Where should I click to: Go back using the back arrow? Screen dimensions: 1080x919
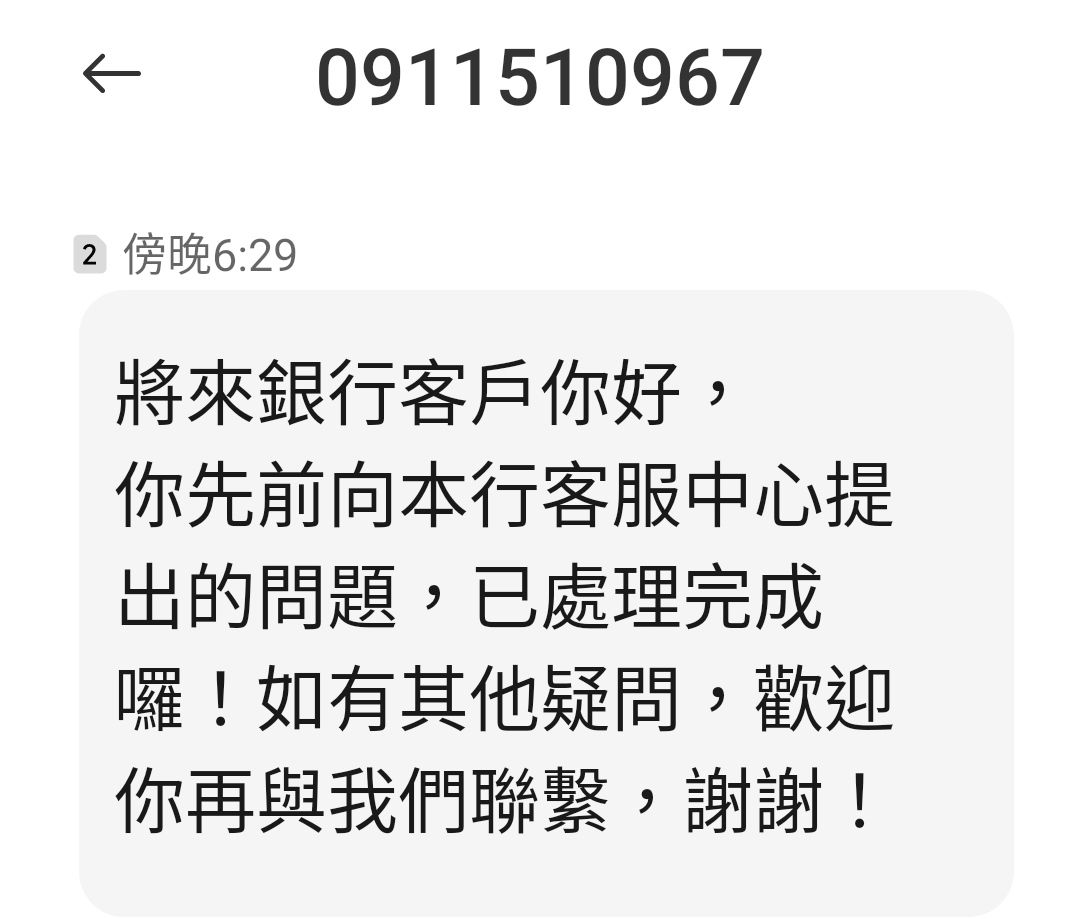point(111,75)
